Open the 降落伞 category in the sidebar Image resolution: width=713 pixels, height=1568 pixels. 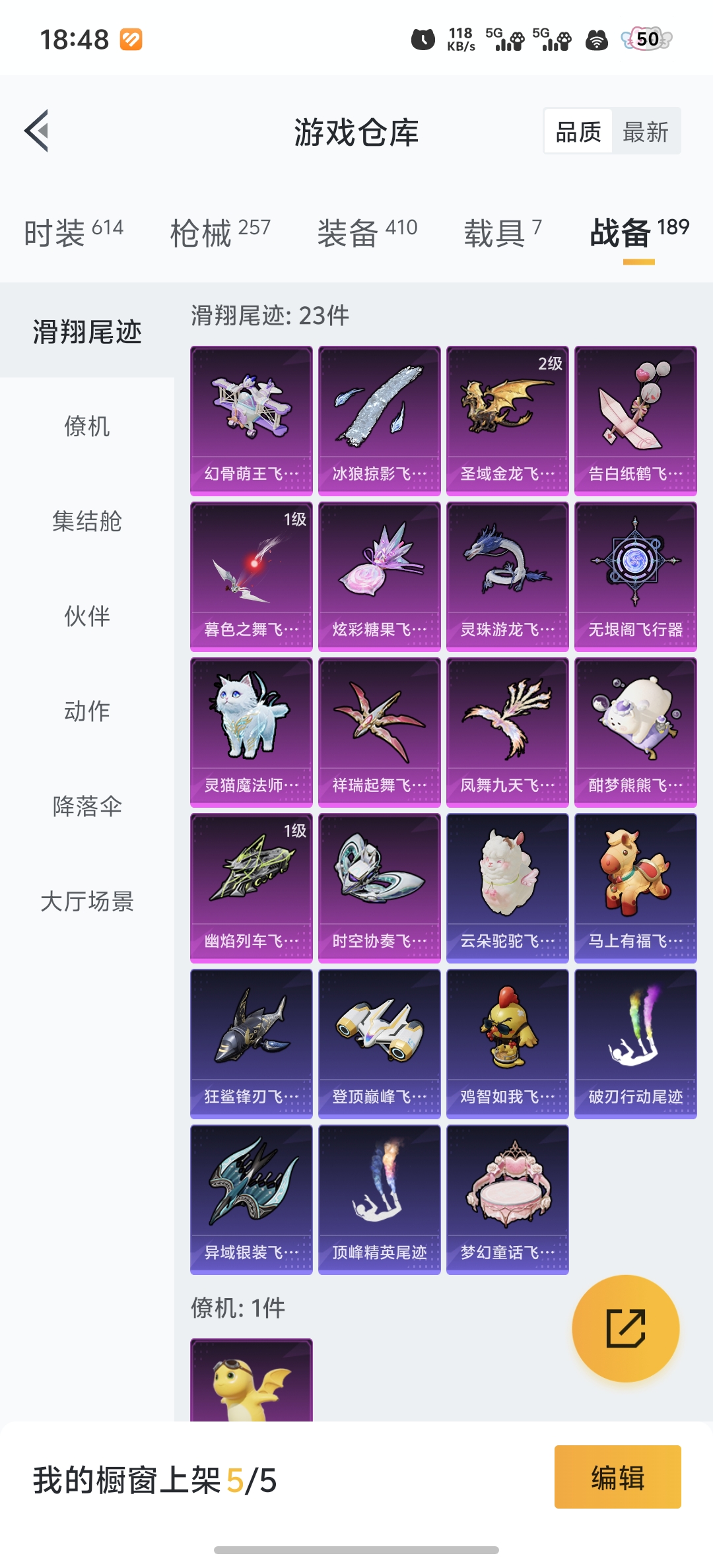tap(89, 806)
